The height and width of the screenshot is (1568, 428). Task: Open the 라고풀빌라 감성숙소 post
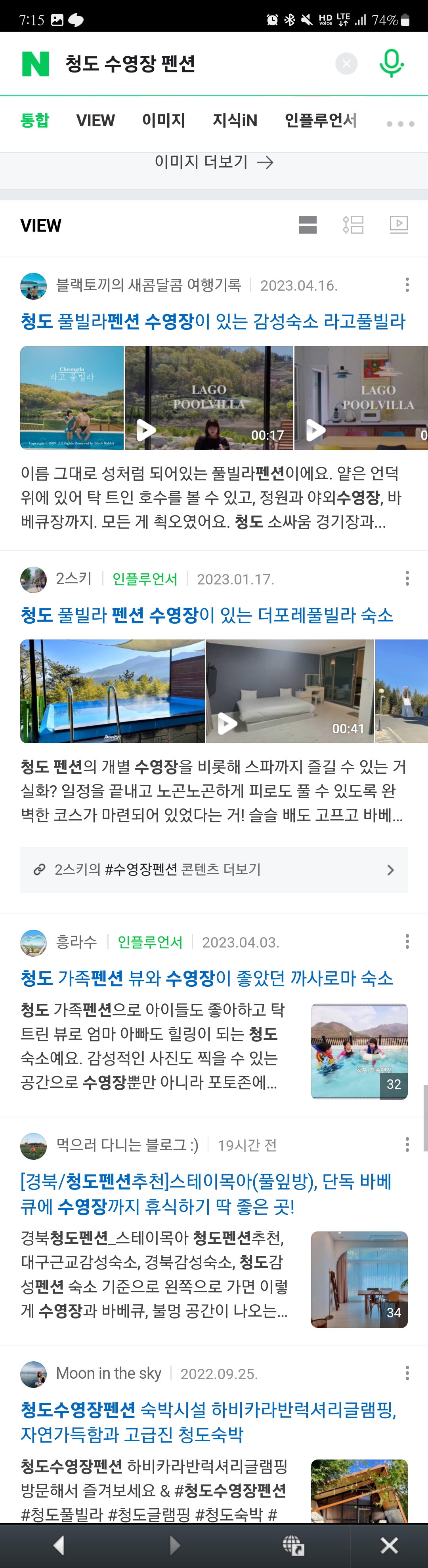click(x=212, y=321)
